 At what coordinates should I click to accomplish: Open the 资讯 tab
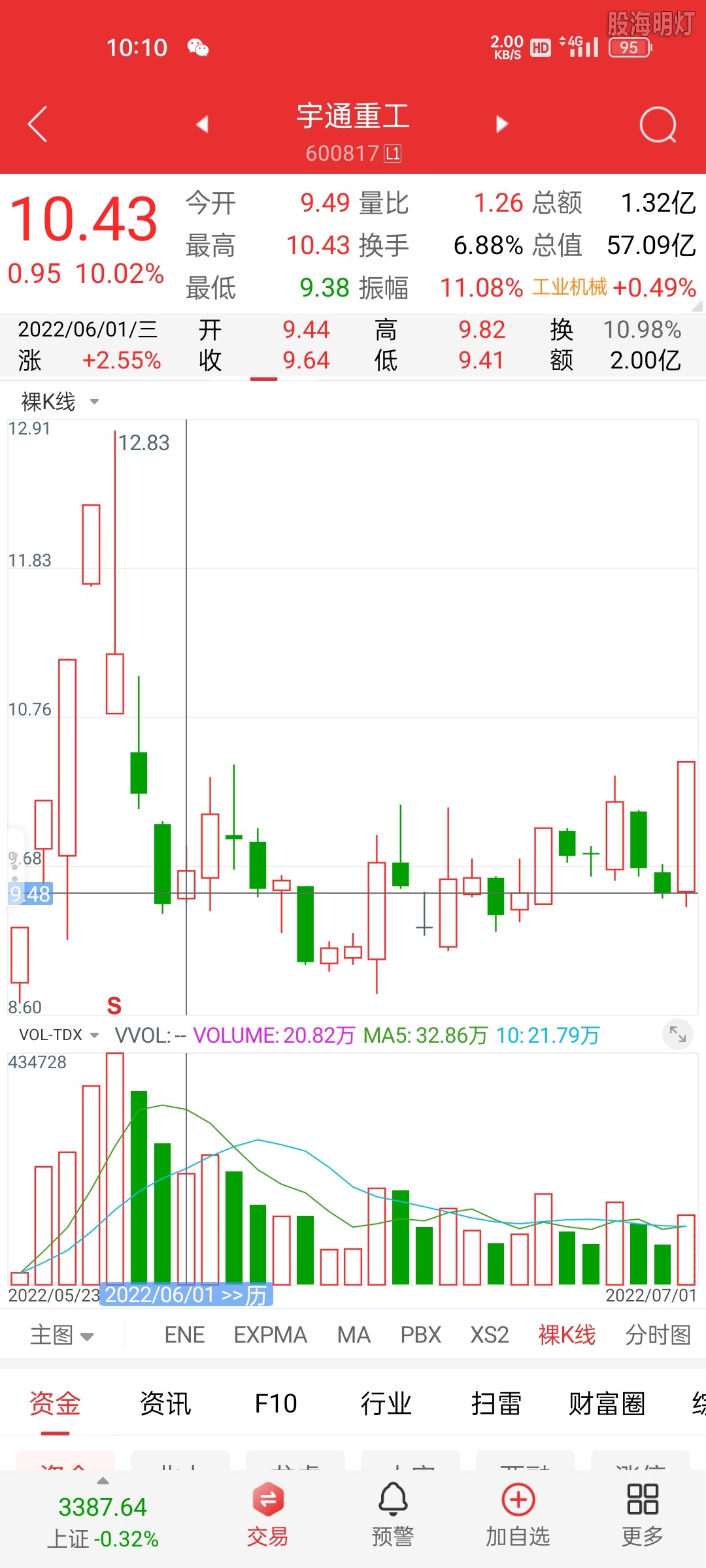click(165, 1403)
